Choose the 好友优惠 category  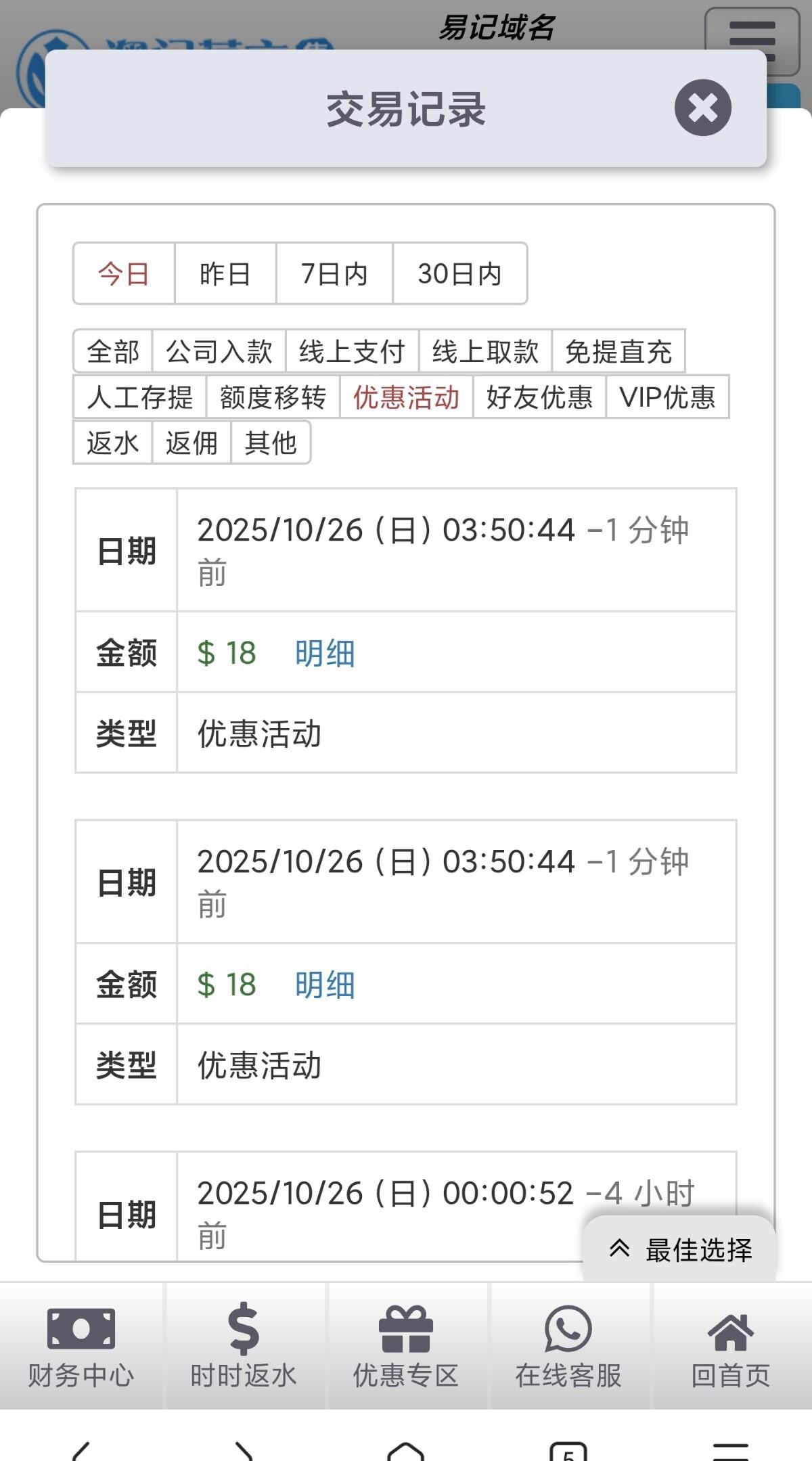pyautogui.click(x=539, y=397)
